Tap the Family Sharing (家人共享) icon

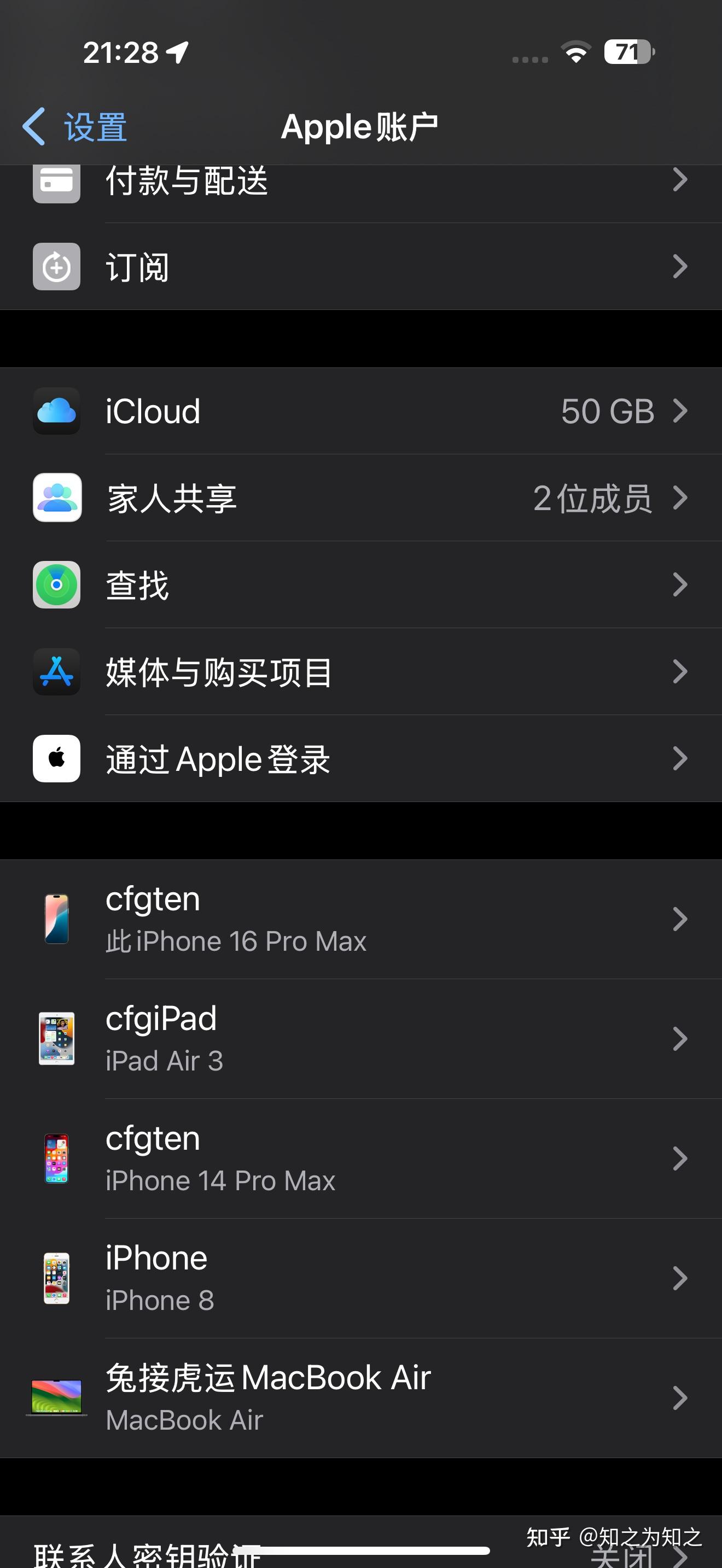click(x=56, y=498)
